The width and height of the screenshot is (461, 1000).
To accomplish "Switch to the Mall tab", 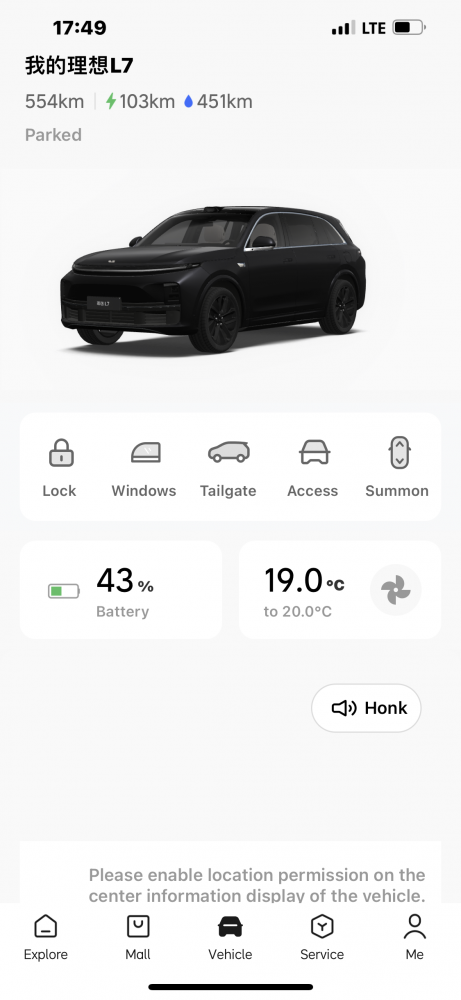I will point(138,938).
